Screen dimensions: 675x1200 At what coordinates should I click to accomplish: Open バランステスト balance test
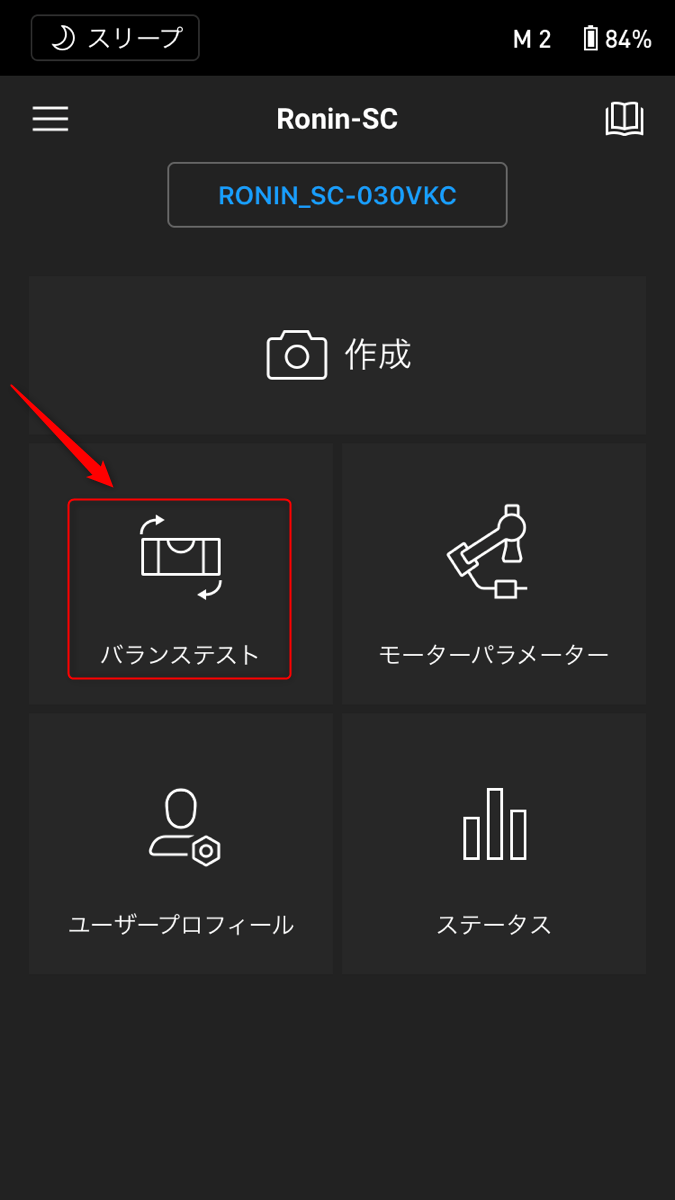(x=180, y=588)
